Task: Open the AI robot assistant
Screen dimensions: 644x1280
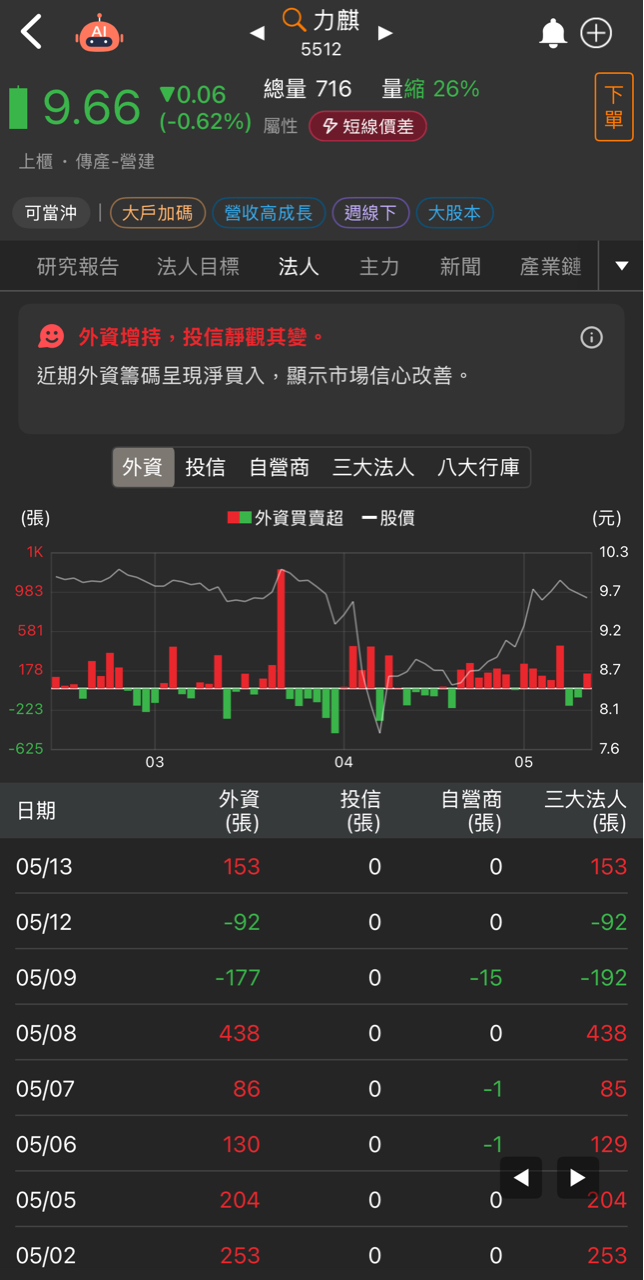Action: pos(99,34)
